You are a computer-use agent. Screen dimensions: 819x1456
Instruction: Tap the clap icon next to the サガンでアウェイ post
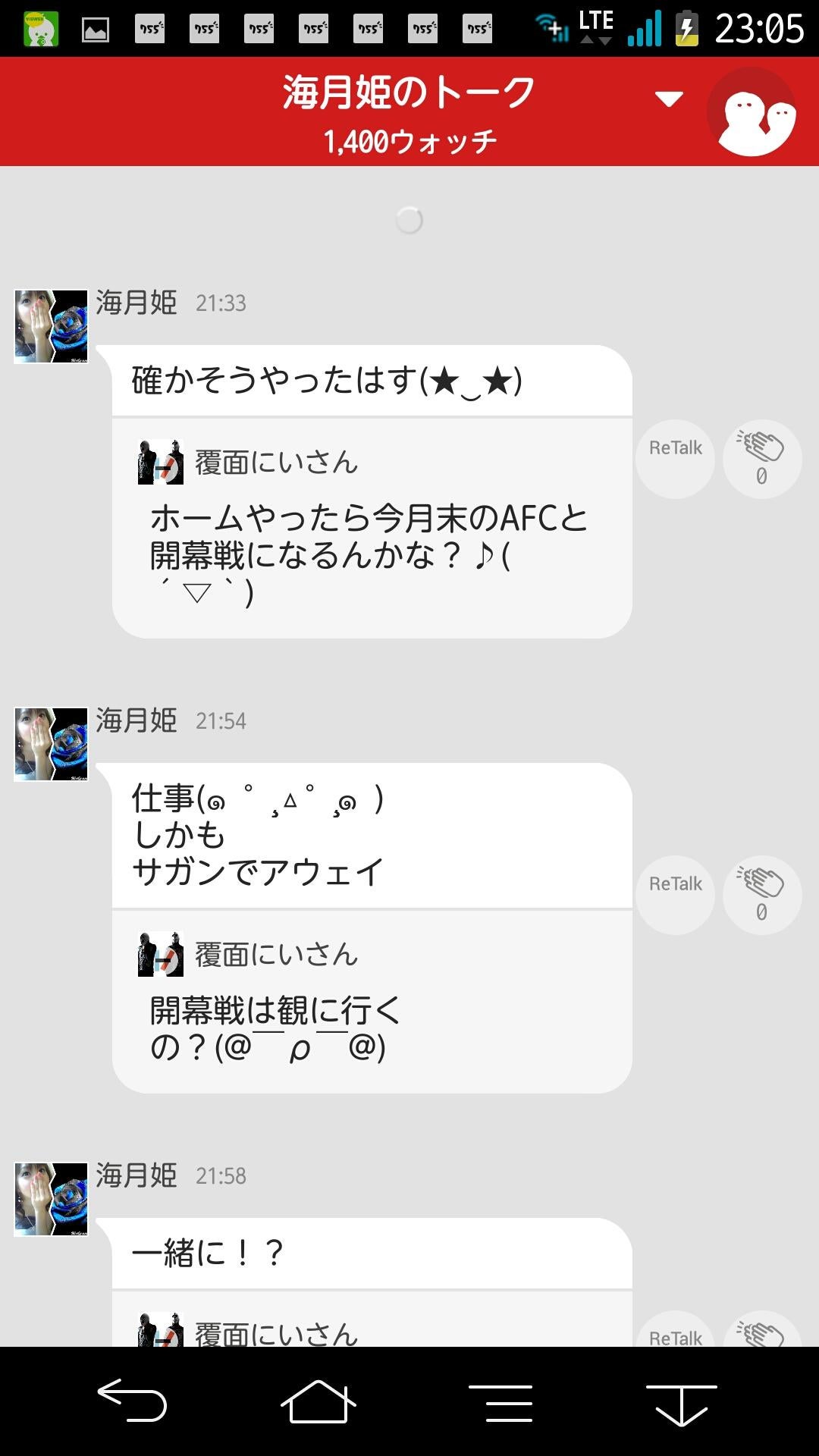(761, 893)
